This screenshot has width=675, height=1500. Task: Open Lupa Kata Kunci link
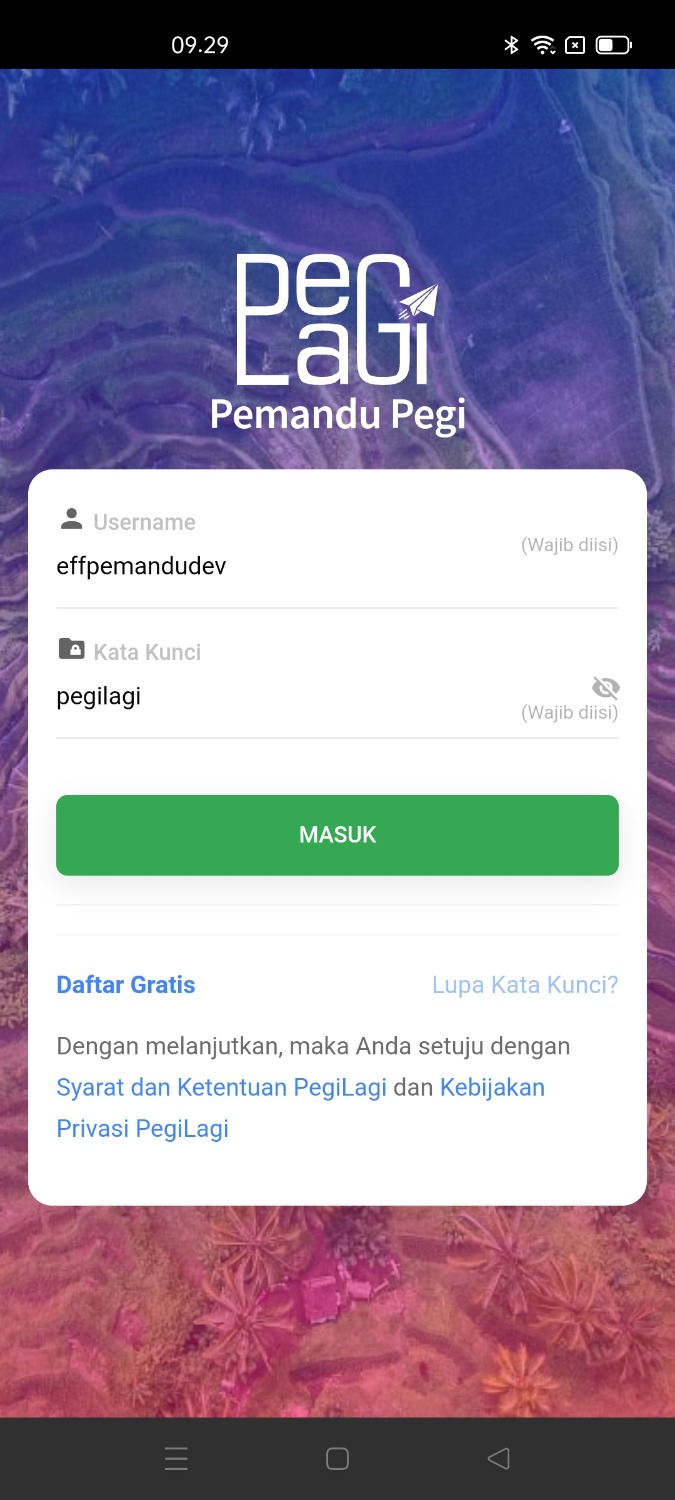525,985
